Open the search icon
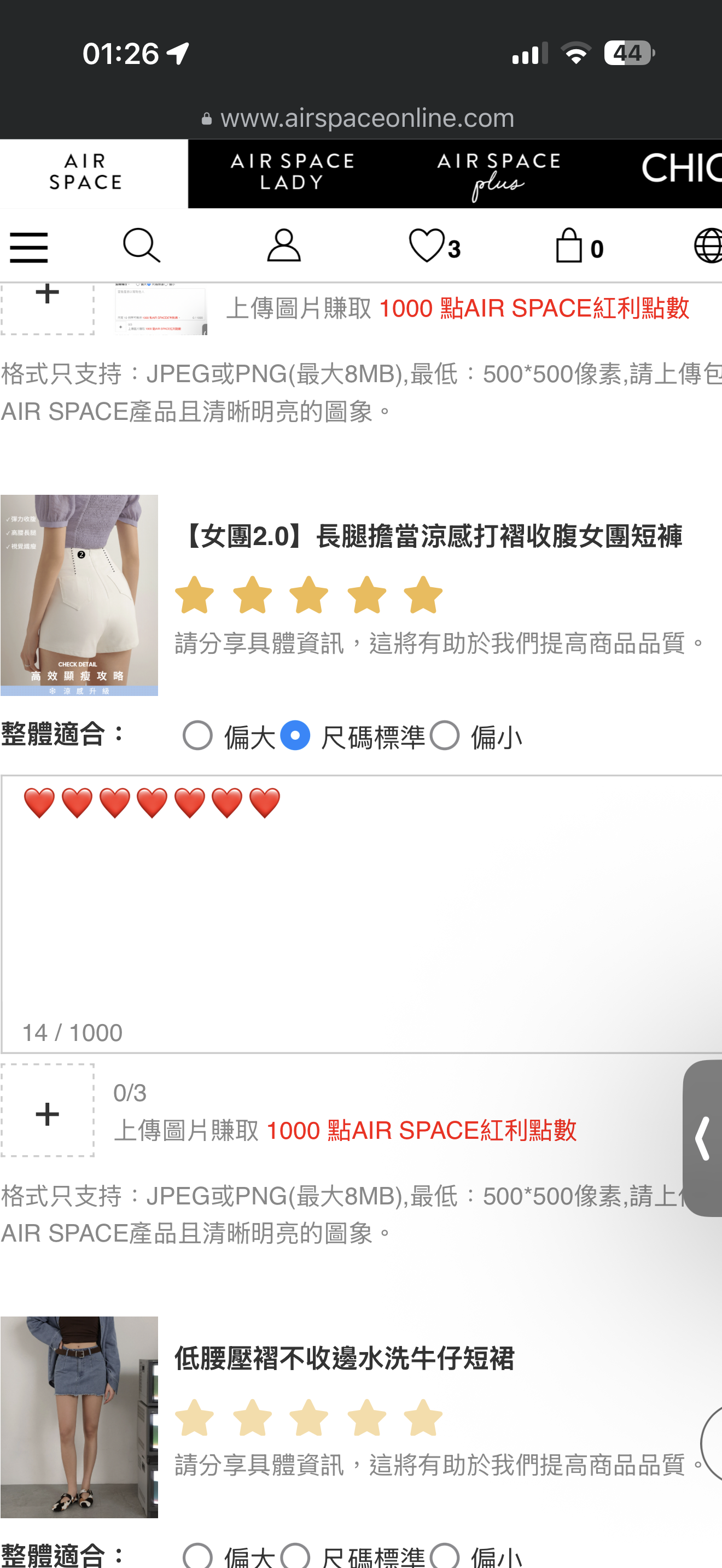 (x=141, y=246)
